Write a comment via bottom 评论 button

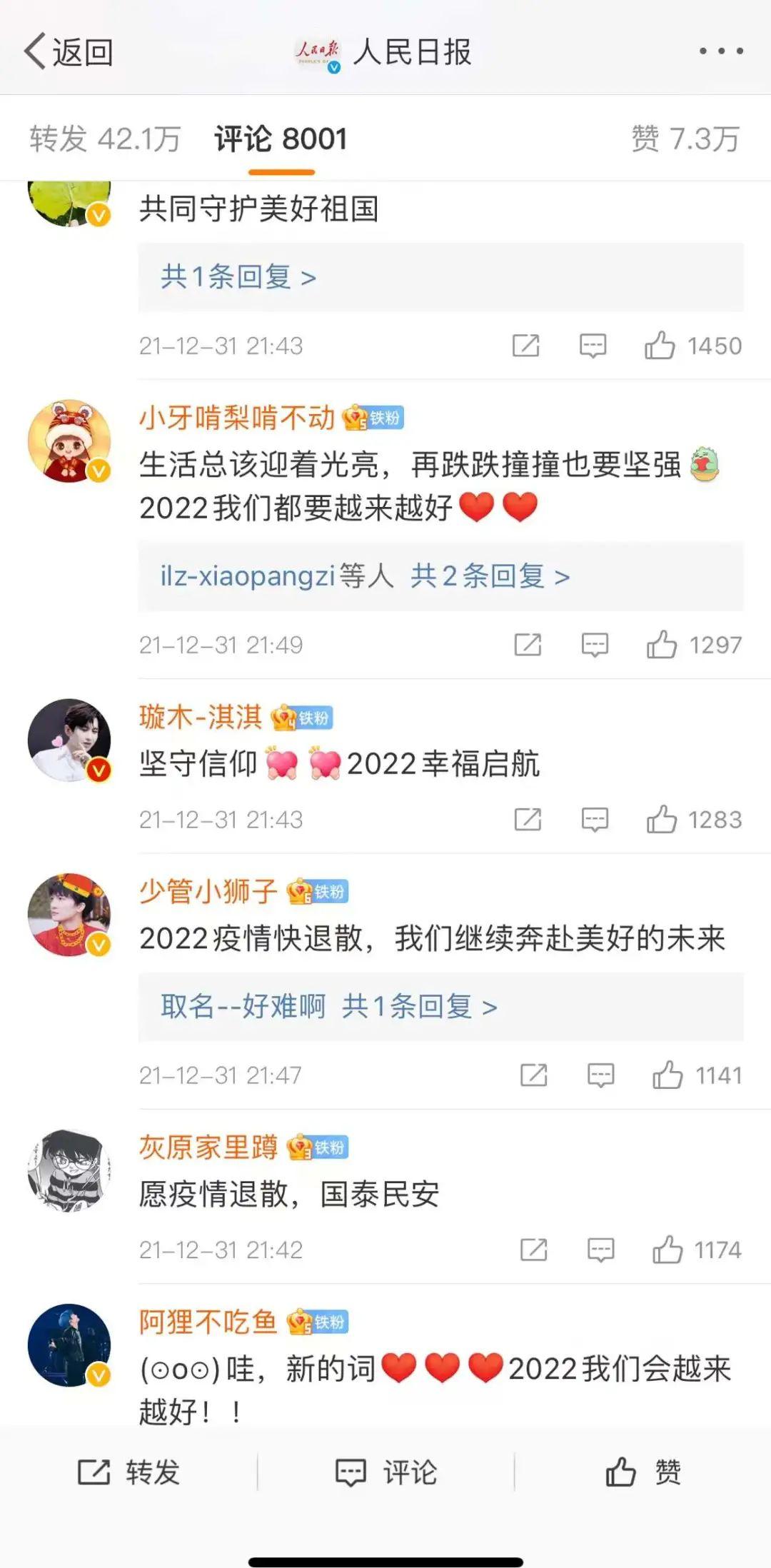click(385, 1472)
